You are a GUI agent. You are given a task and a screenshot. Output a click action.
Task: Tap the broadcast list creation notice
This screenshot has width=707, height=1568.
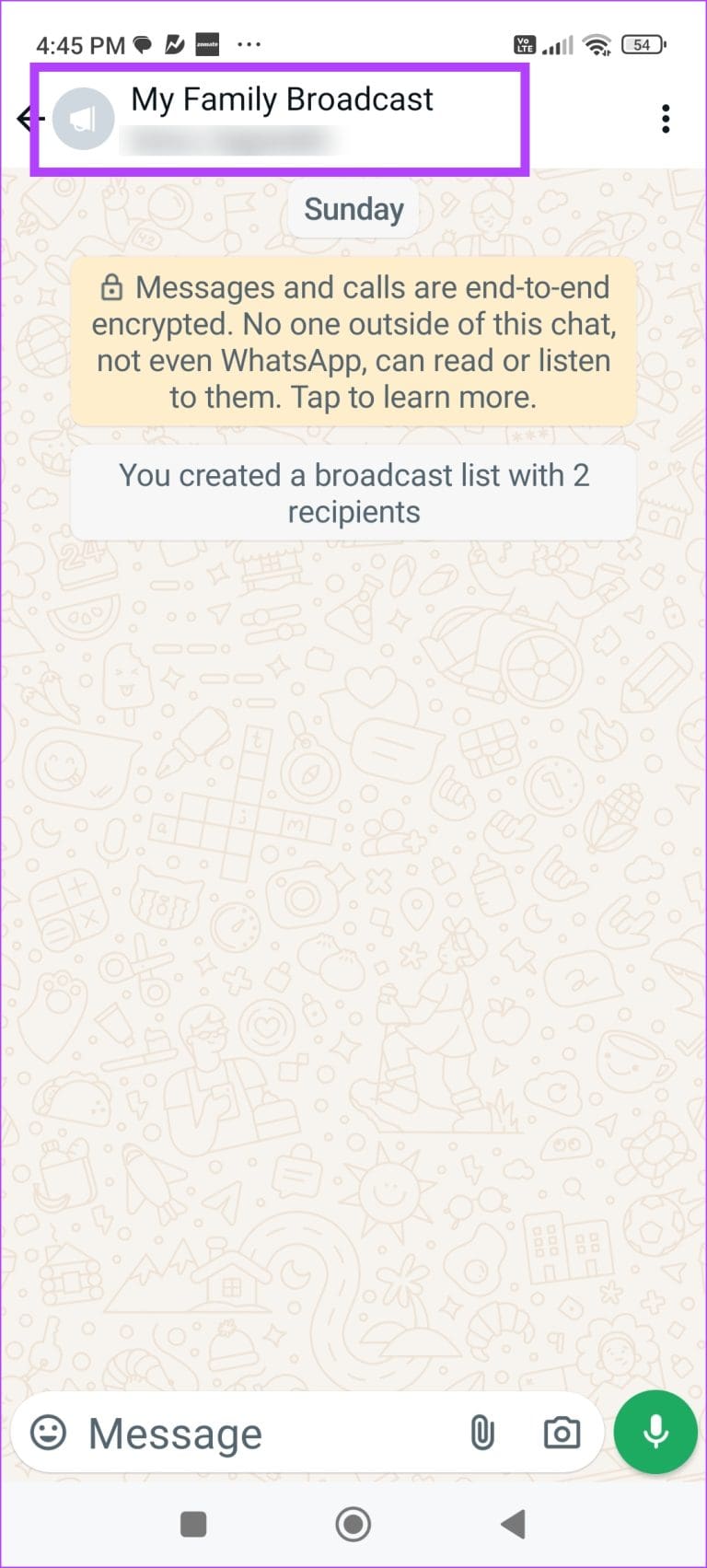pyautogui.click(x=353, y=493)
